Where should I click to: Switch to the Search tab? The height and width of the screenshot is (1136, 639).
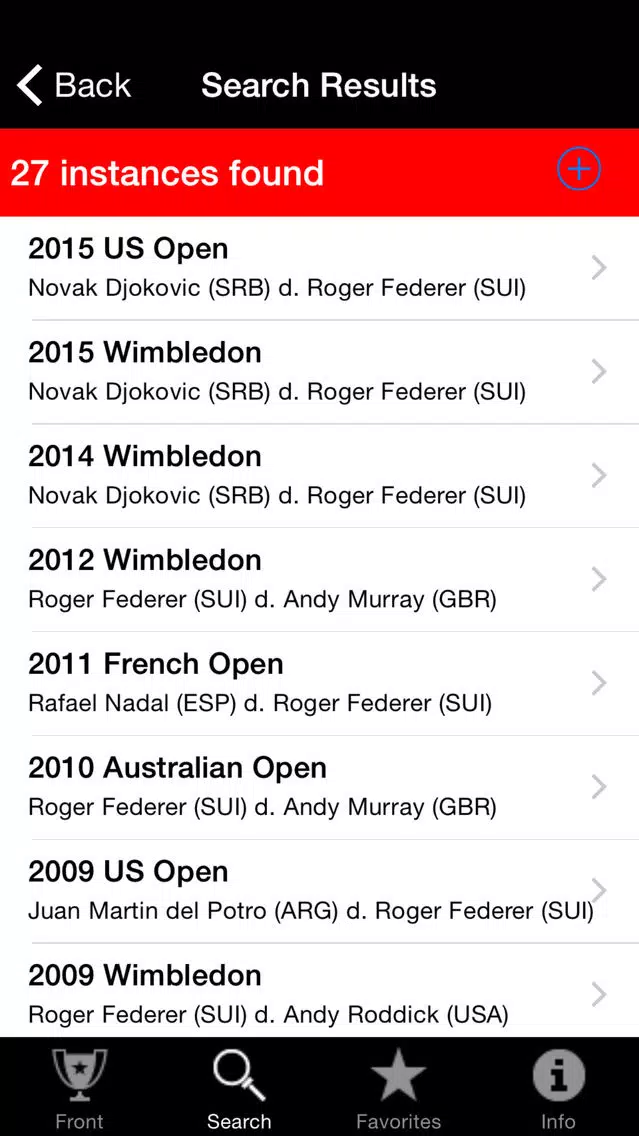click(239, 1088)
